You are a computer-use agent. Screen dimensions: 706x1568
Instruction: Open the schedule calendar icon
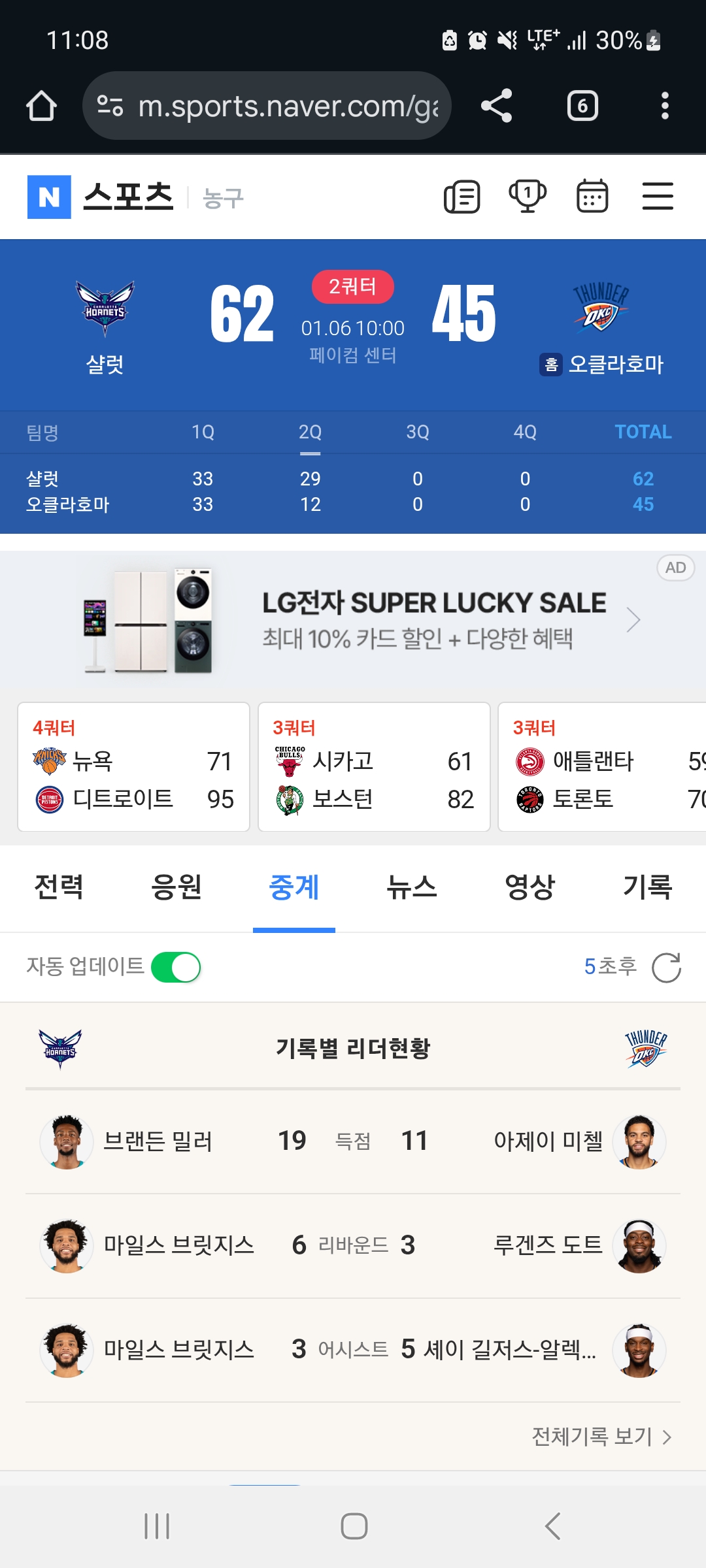(x=592, y=197)
